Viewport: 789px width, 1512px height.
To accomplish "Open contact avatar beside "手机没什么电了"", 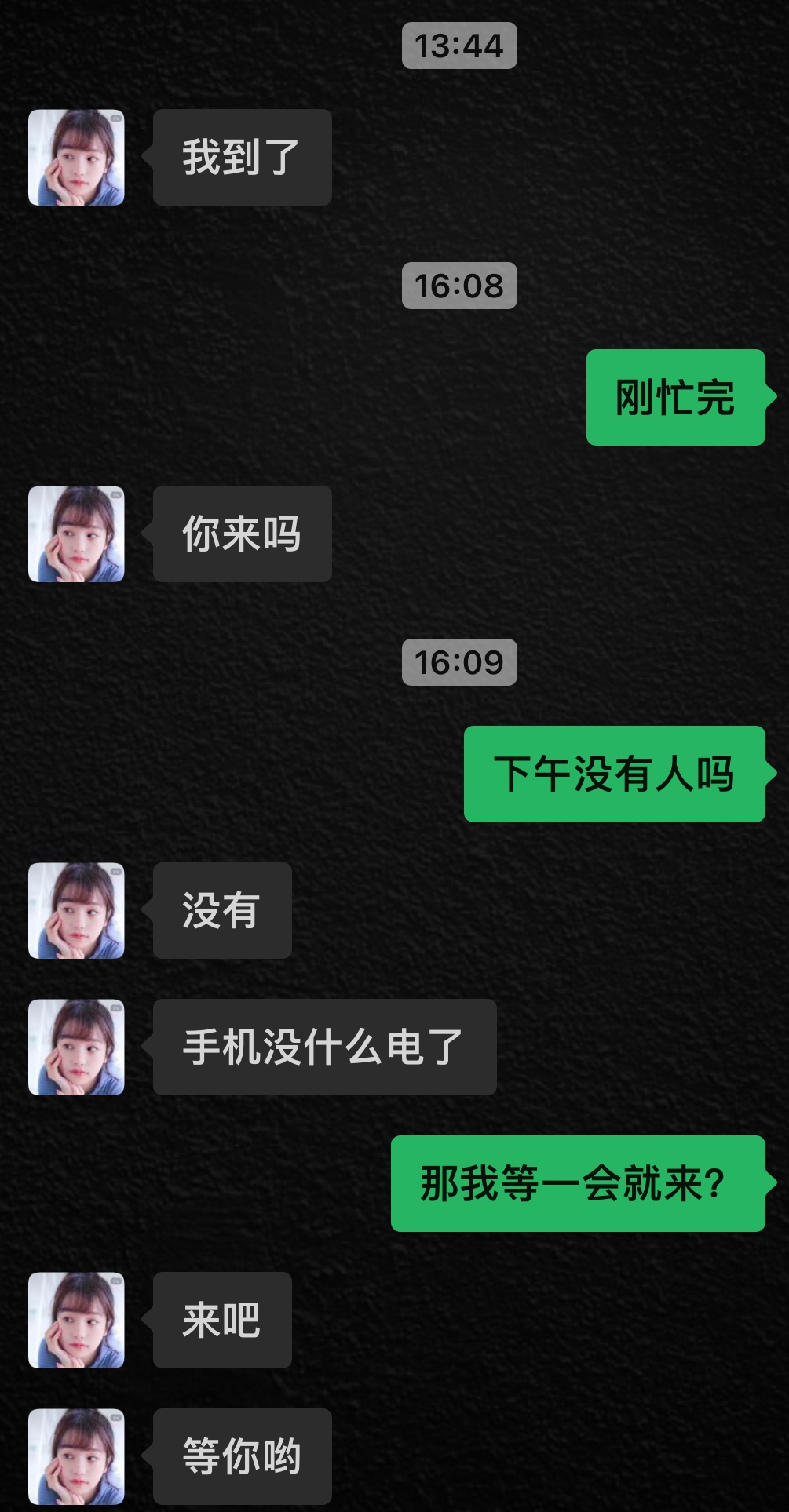I will point(76,1047).
